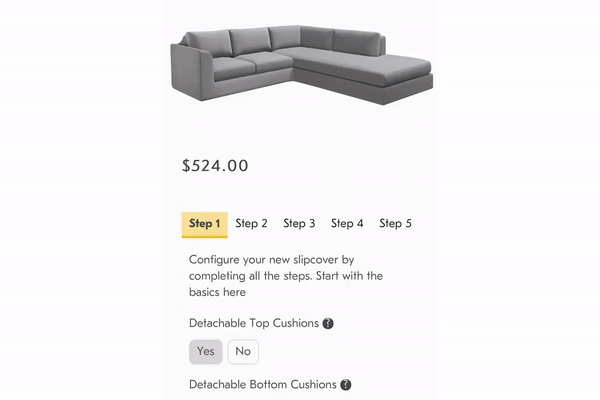Switch to the Step 2 tab

click(251, 224)
